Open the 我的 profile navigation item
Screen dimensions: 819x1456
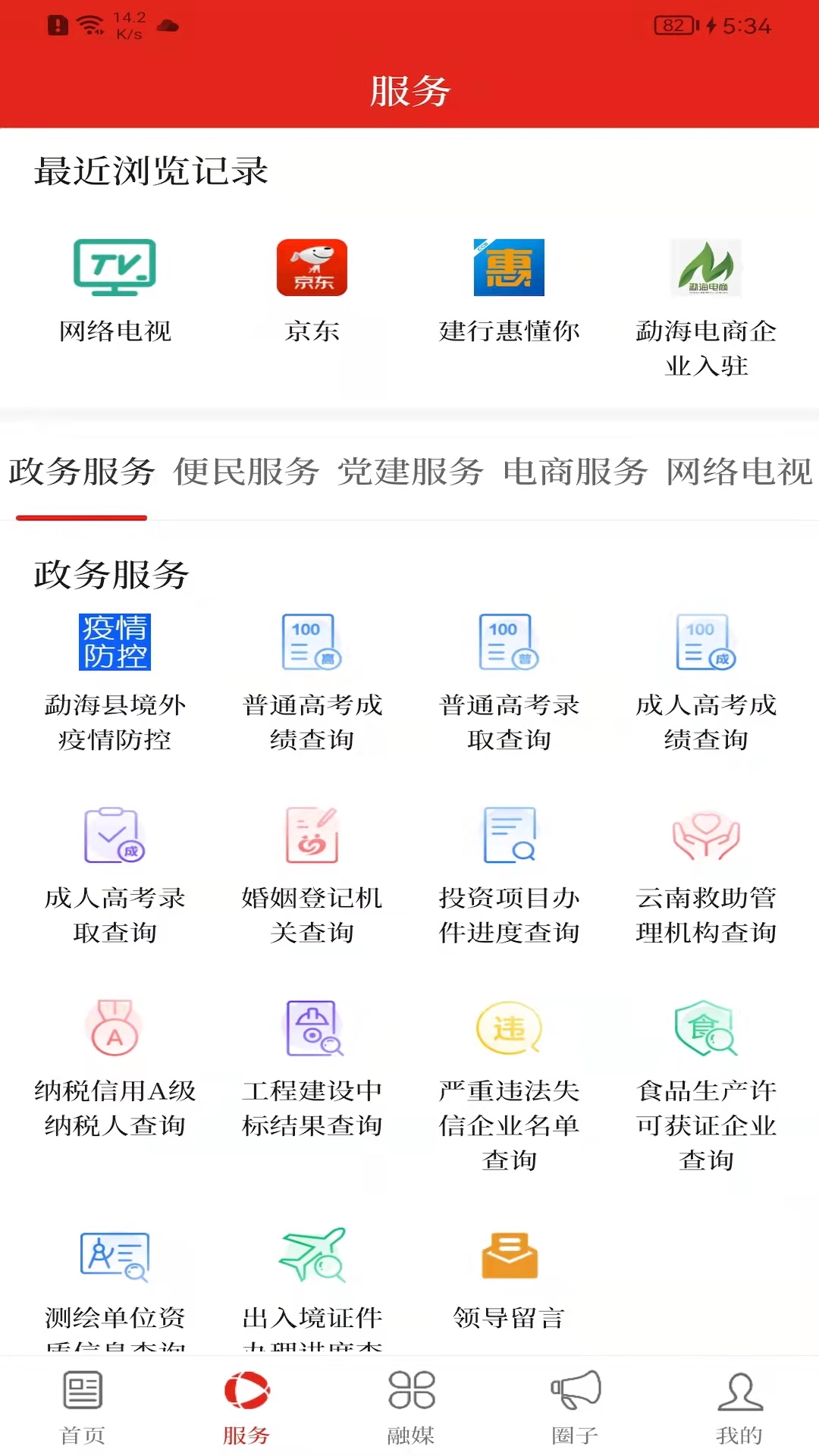pyautogui.click(x=738, y=1407)
